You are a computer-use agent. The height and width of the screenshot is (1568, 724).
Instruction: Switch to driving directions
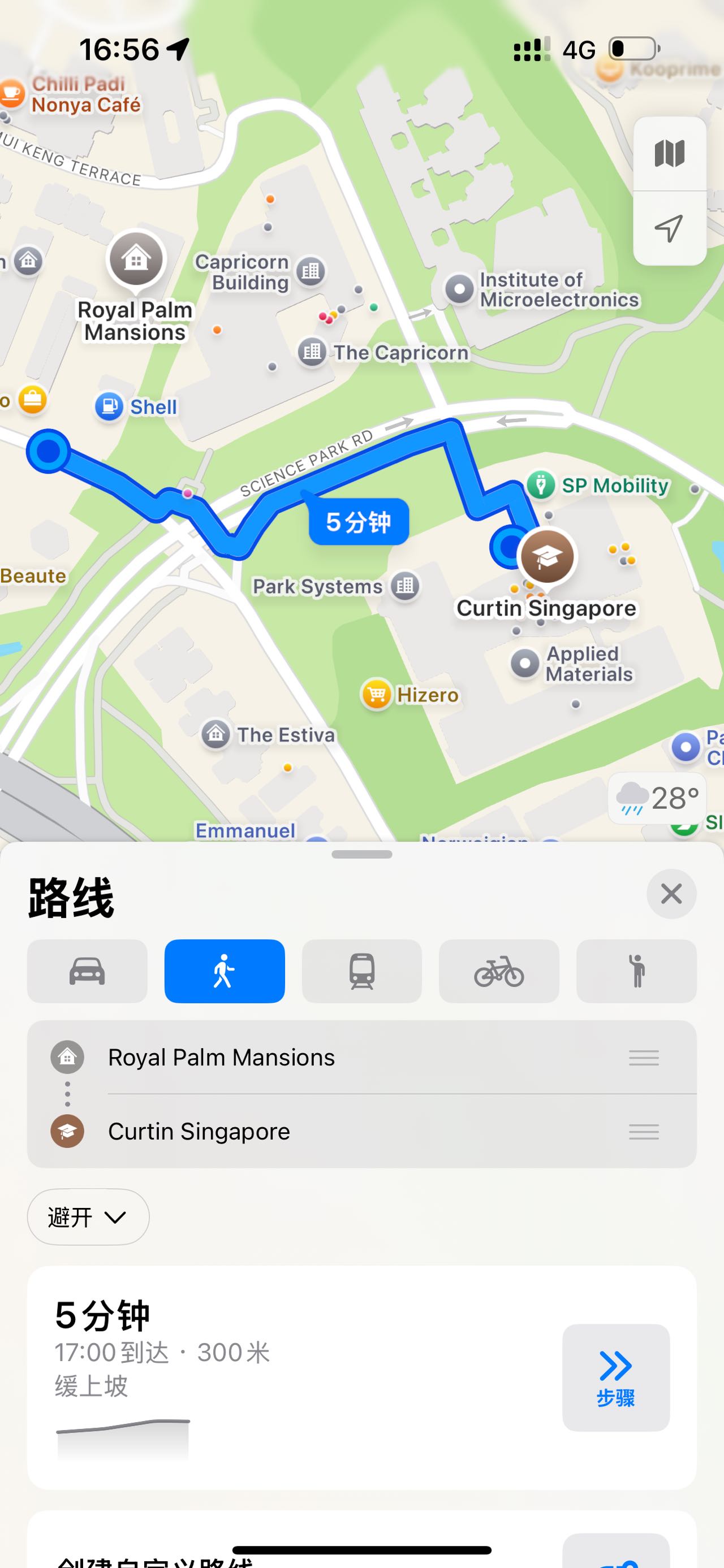[87, 971]
